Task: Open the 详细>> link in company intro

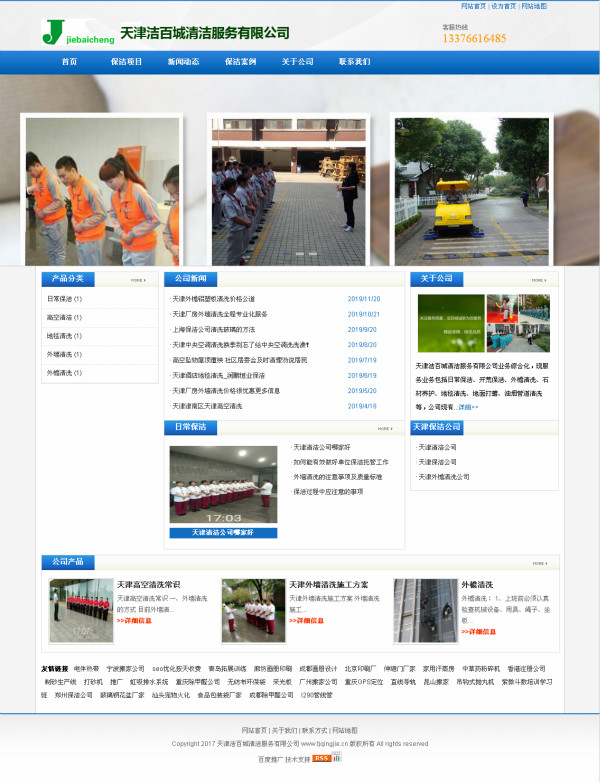Action: click(468, 407)
